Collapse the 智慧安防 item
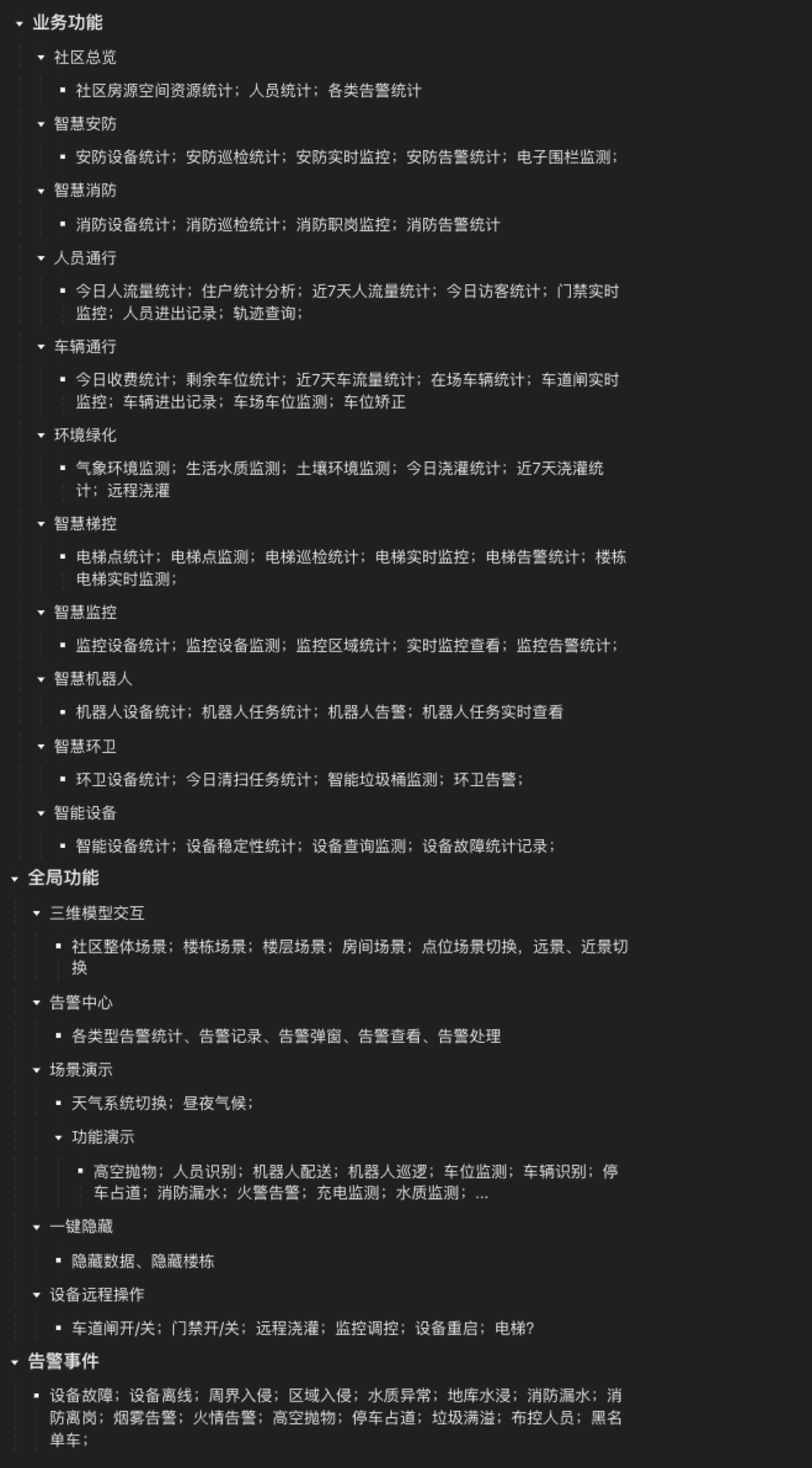Image resolution: width=812 pixels, height=1468 pixels. (x=41, y=124)
